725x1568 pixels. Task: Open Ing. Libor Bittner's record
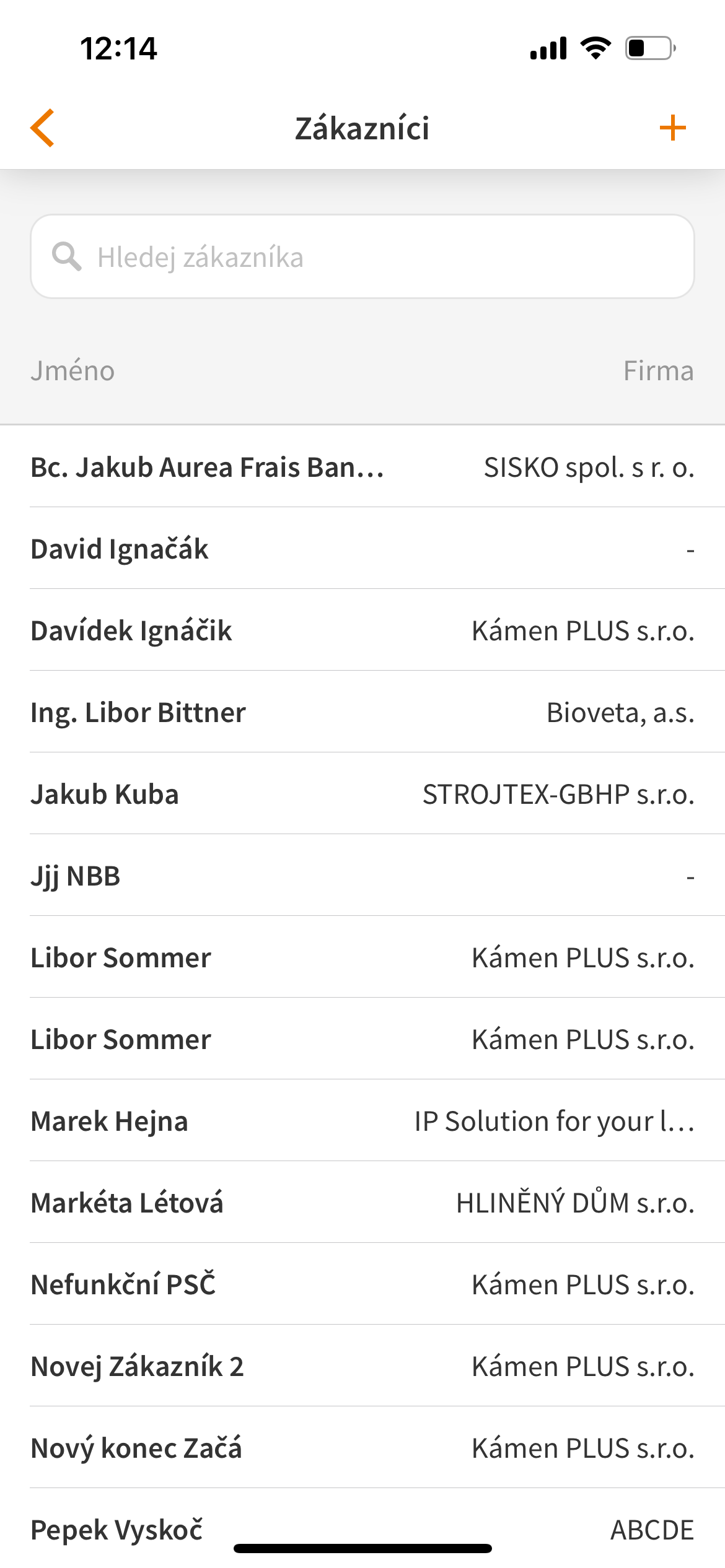click(x=362, y=712)
